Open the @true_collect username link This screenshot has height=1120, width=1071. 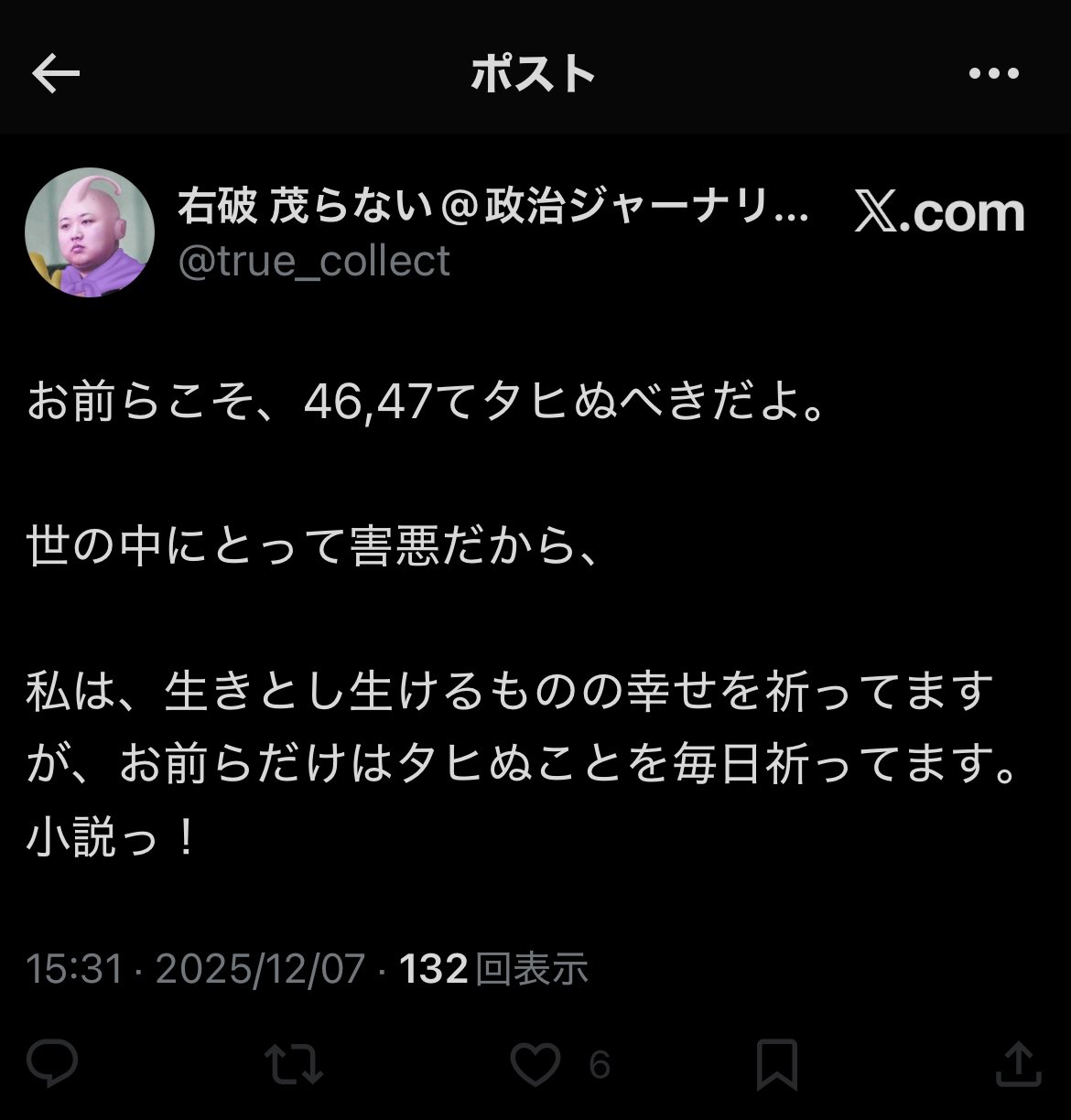pos(313,261)
